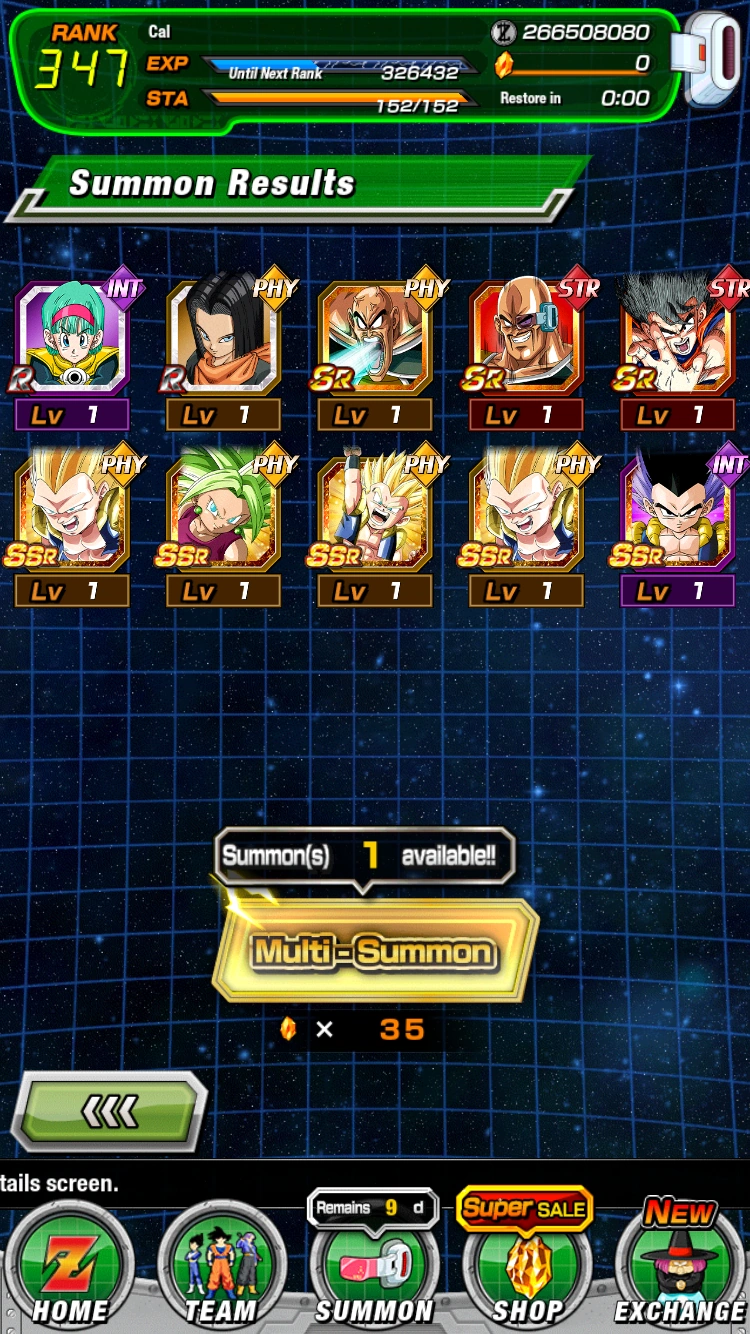
Task: Open the SSR PHY Kefla card
Action: (223, 515)
